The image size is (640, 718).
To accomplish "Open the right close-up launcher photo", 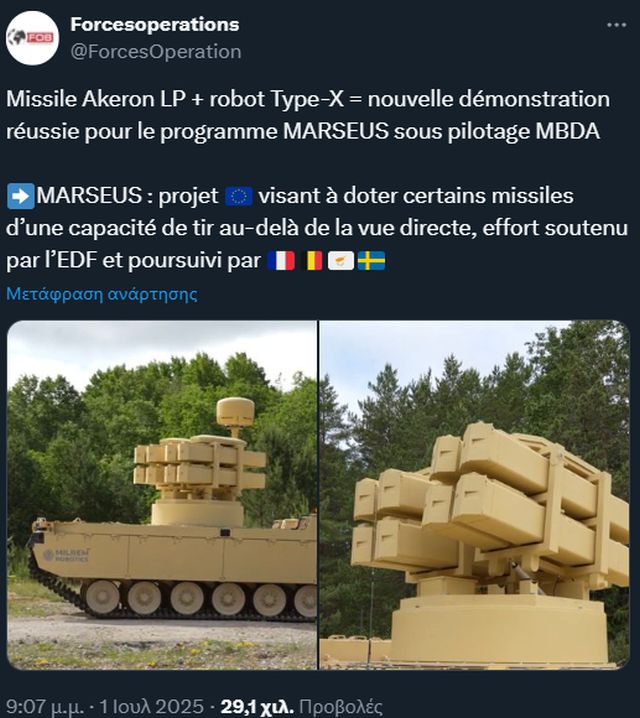I will [475, 494].
